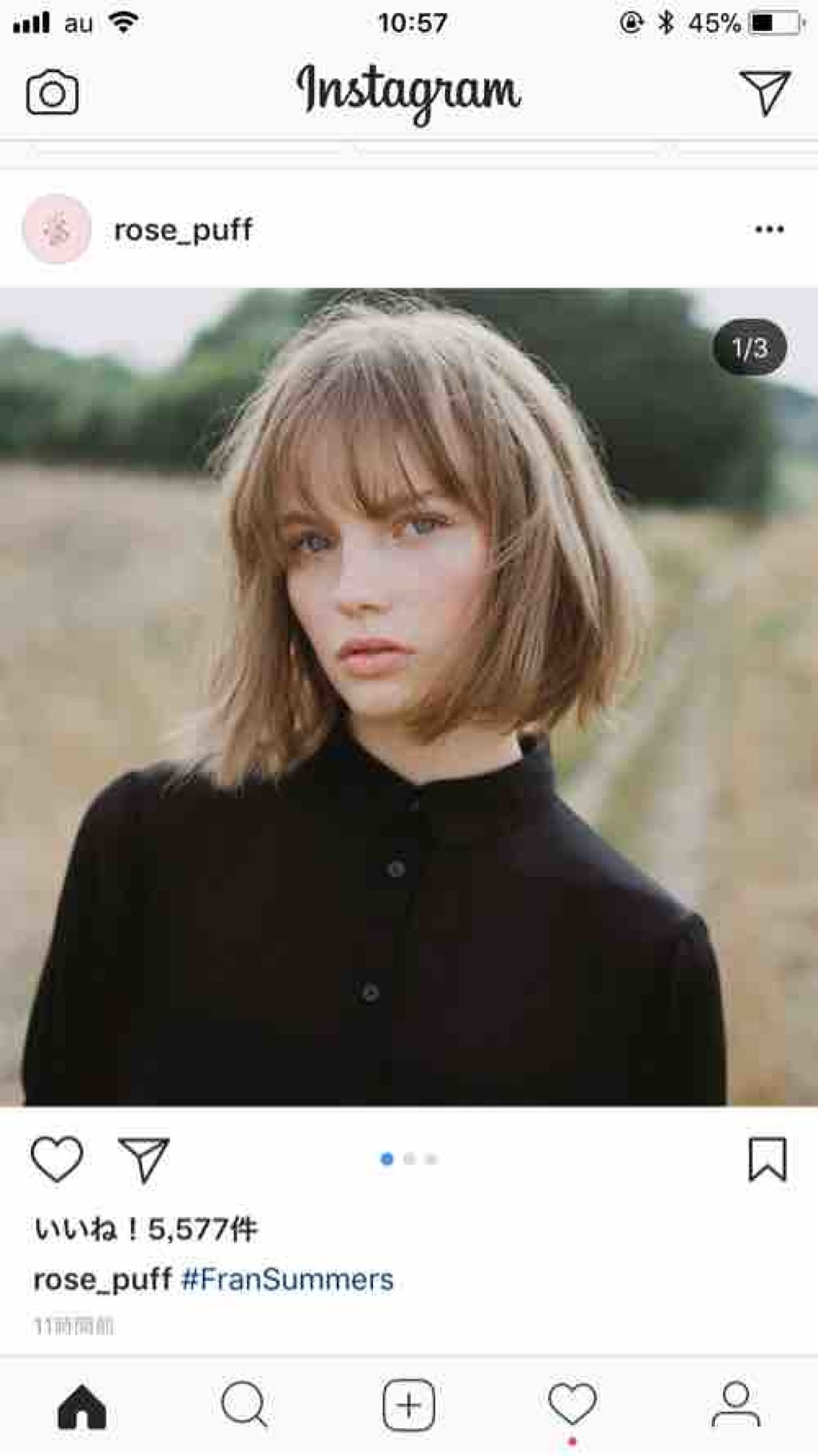View the list of 5,577 likes
The image size is (818, 1456).
[x=145, y=1229]
